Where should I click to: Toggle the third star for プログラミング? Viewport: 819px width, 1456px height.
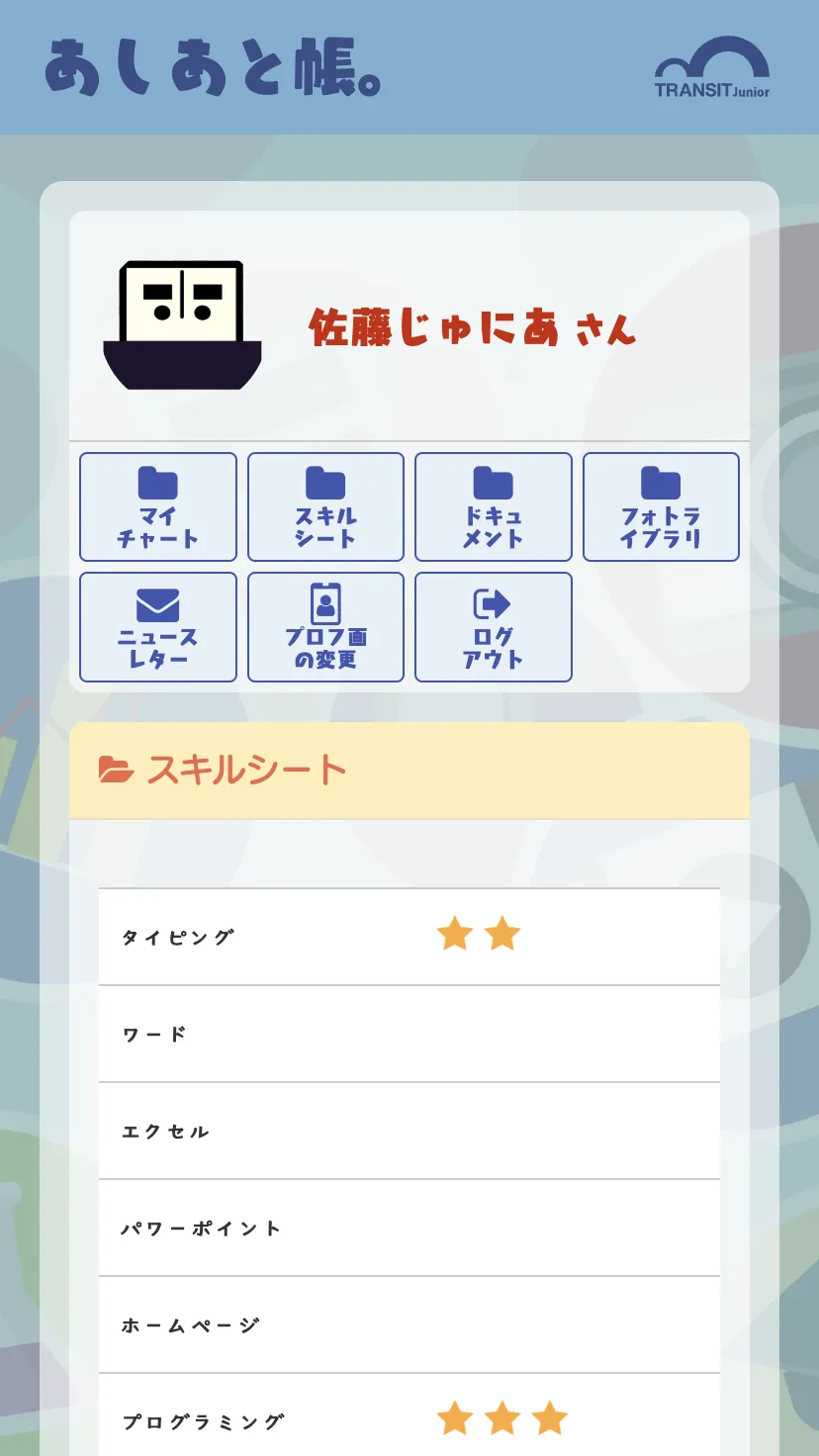click(x=549, y=1418)
